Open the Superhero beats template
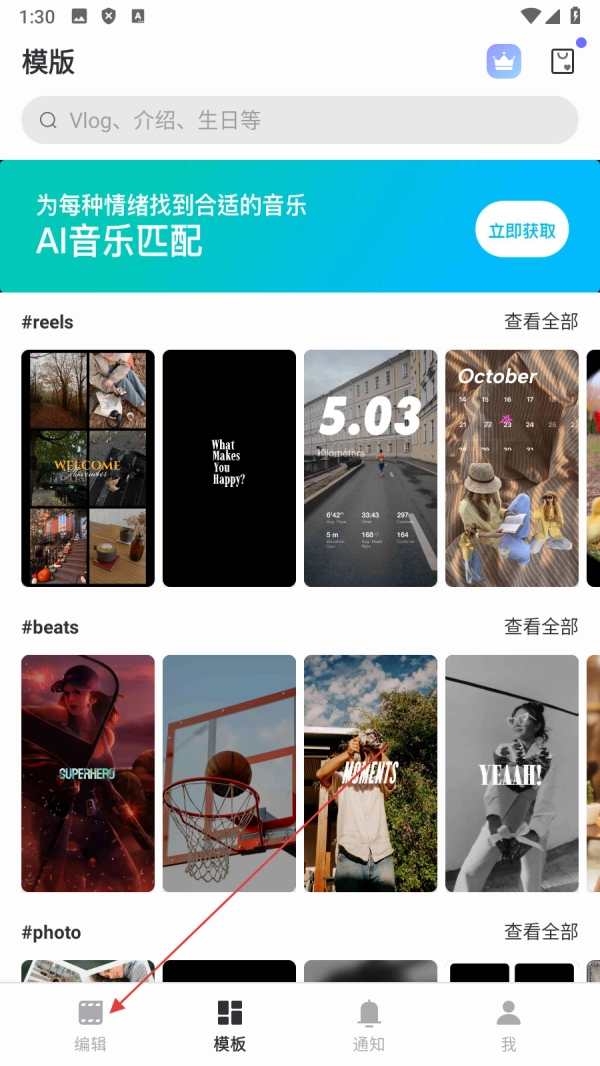Screen dimensions: 600x1066 pyautogui.click(x=88, y=773)
